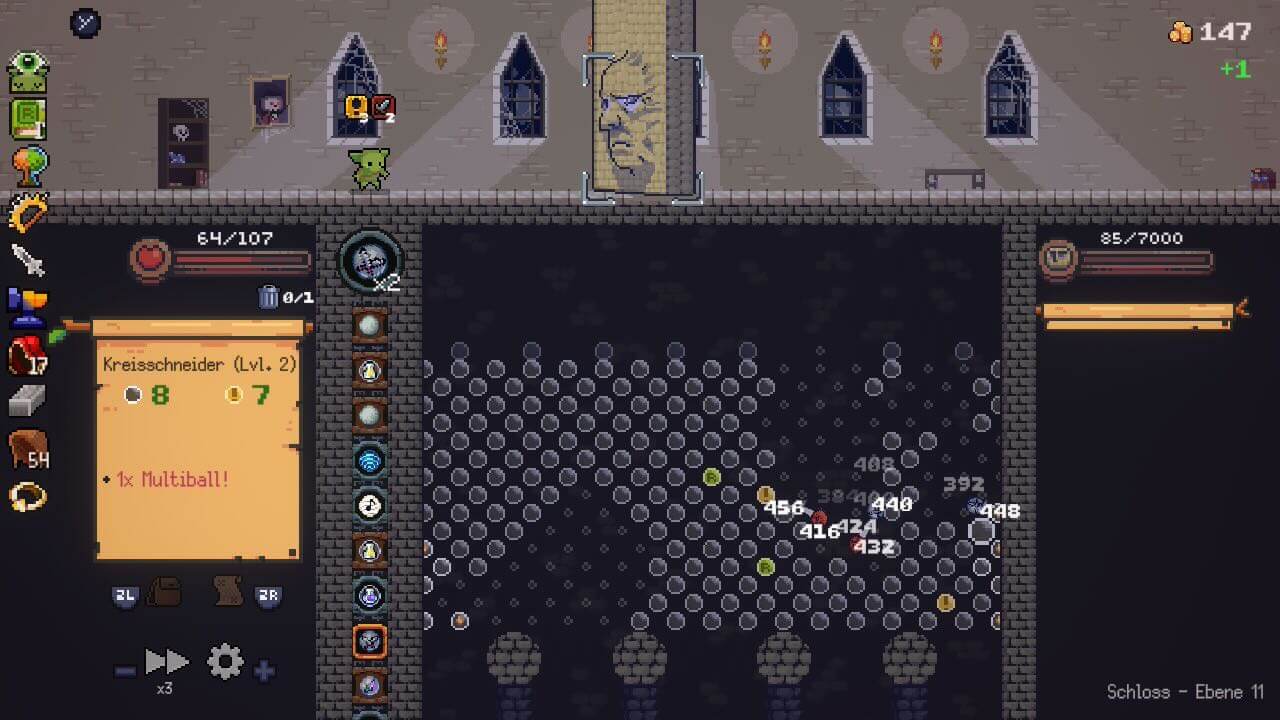Screen dimensions: 1280x720
Task: Inspect the brown relic showing 54
Action: click(x=28, y=450)
